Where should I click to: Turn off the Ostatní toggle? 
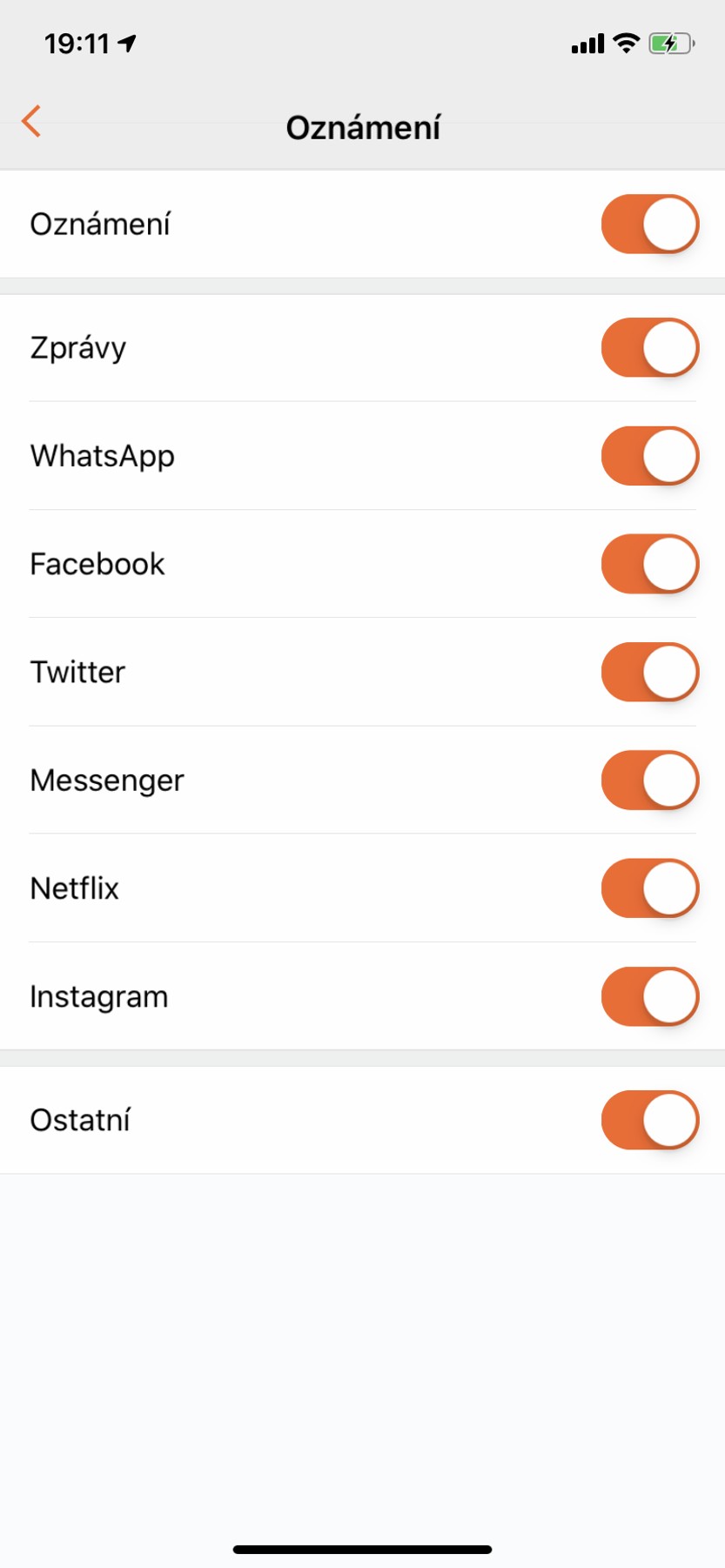[x=649, y=1120]
